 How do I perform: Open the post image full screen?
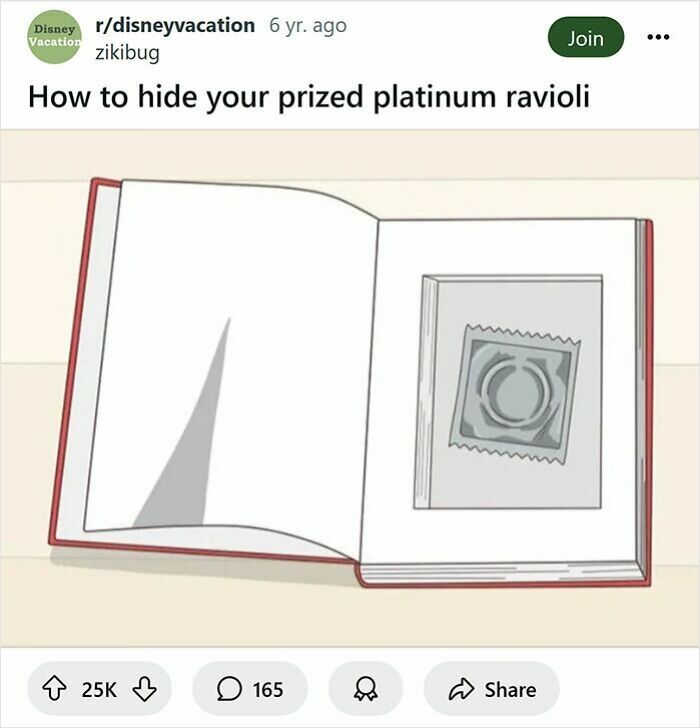tap(350, 388)
